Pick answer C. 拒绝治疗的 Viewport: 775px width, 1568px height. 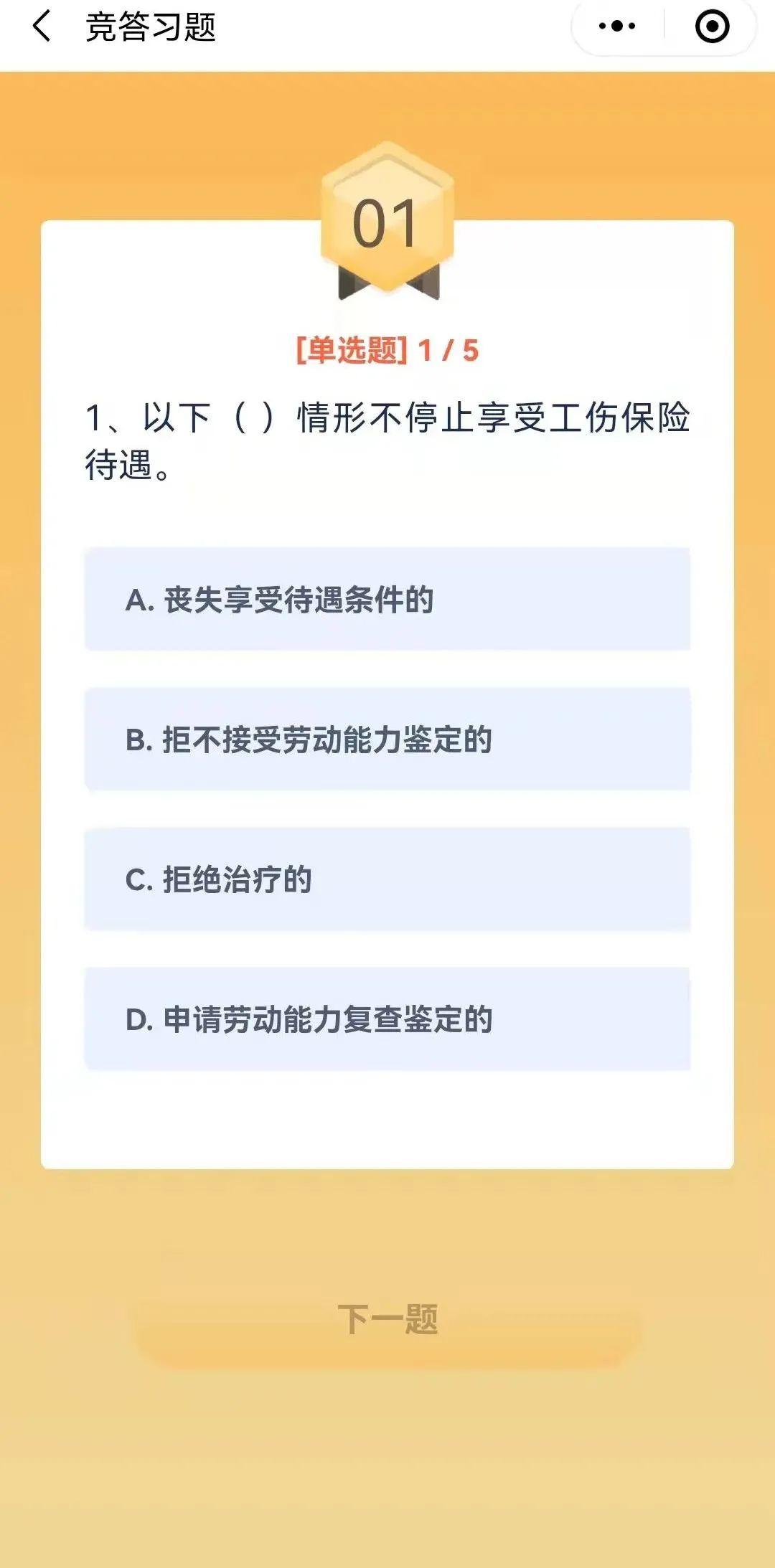387,879
